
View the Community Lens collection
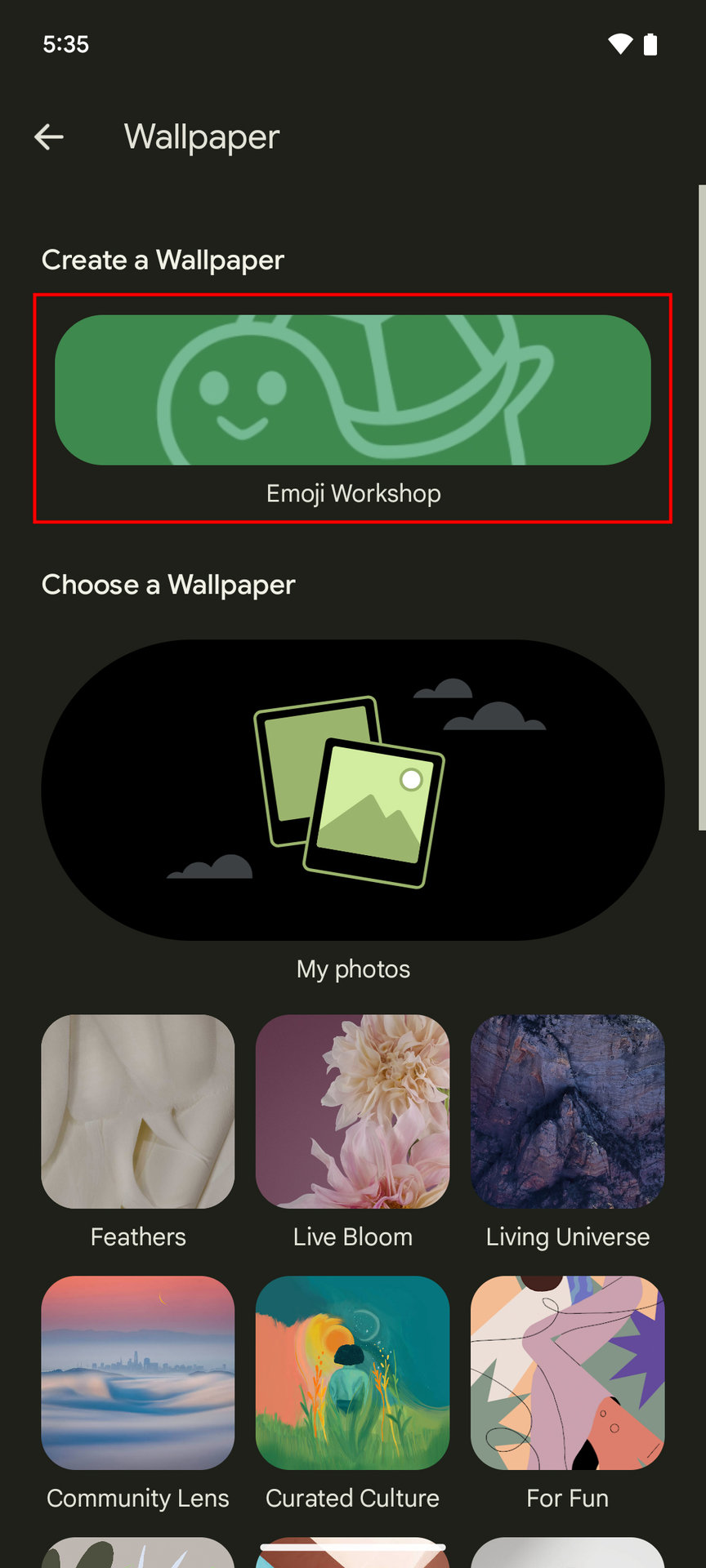click(x=138, y=1372)
